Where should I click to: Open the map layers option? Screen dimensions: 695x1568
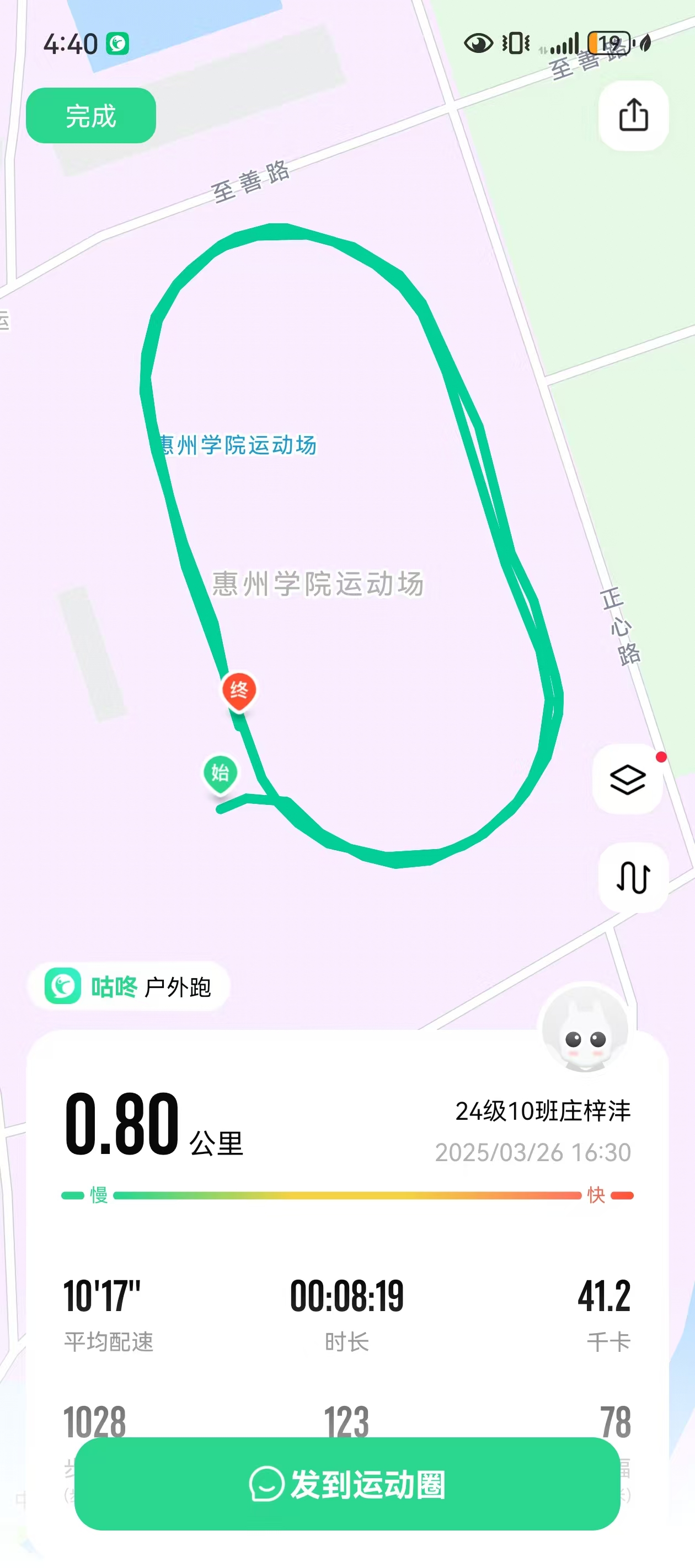[x=627, y=778]
